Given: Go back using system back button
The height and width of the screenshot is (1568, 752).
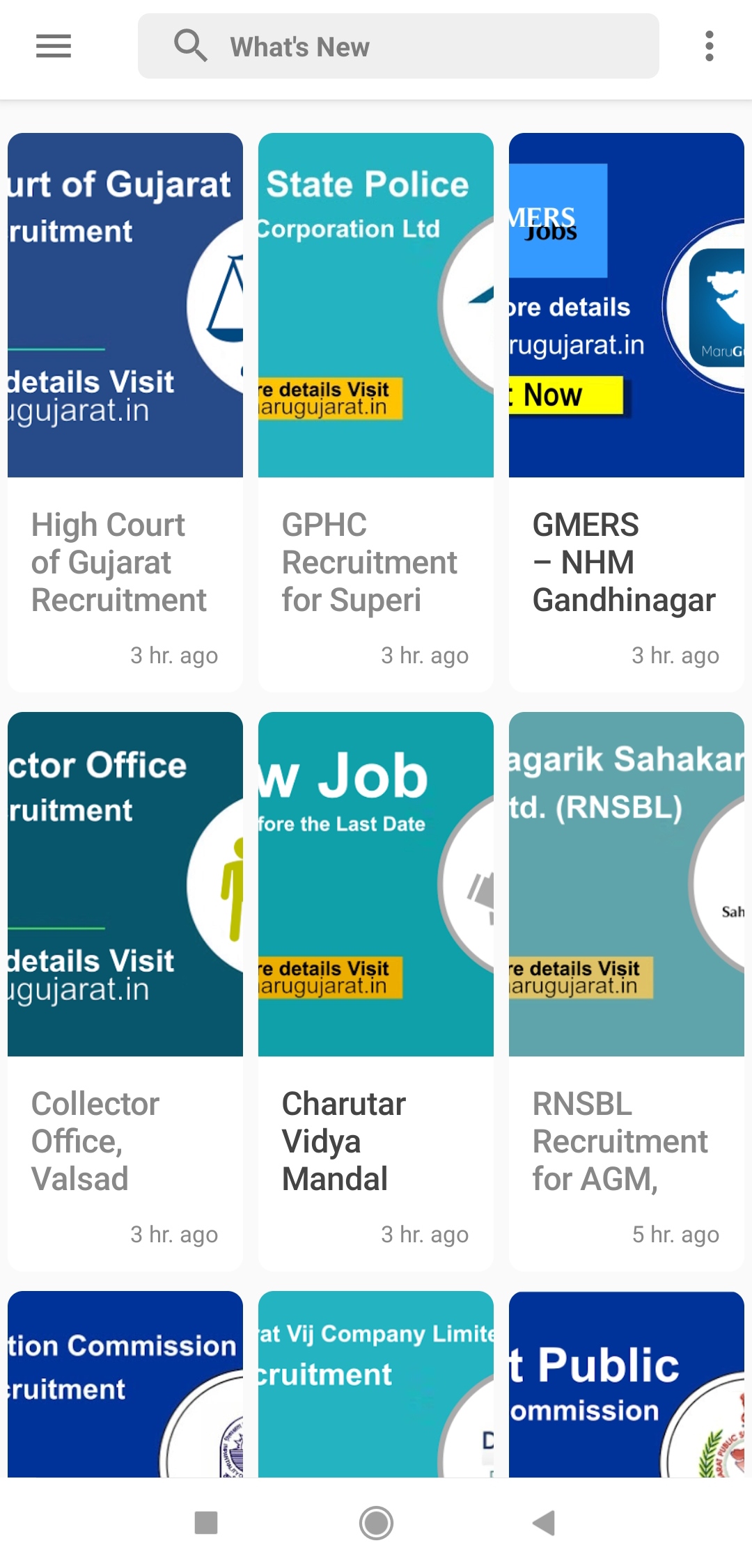Looking at the screenshot, I should [x=544, y=1523].
